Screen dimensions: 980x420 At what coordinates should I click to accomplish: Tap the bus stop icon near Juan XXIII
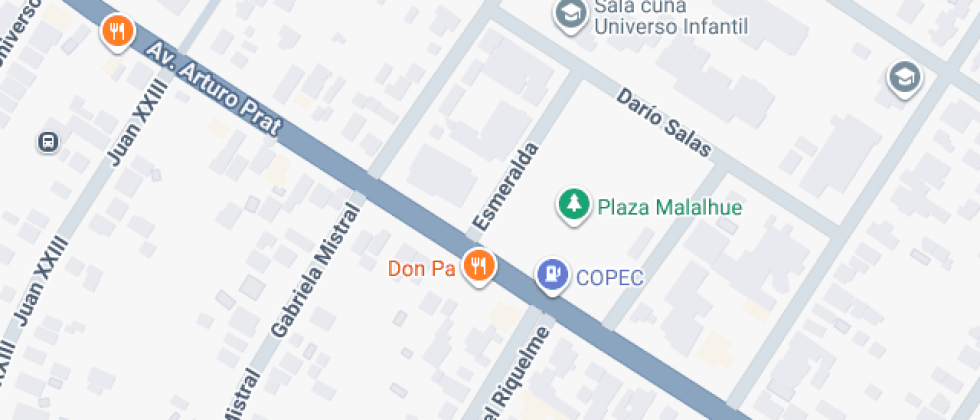47,142
